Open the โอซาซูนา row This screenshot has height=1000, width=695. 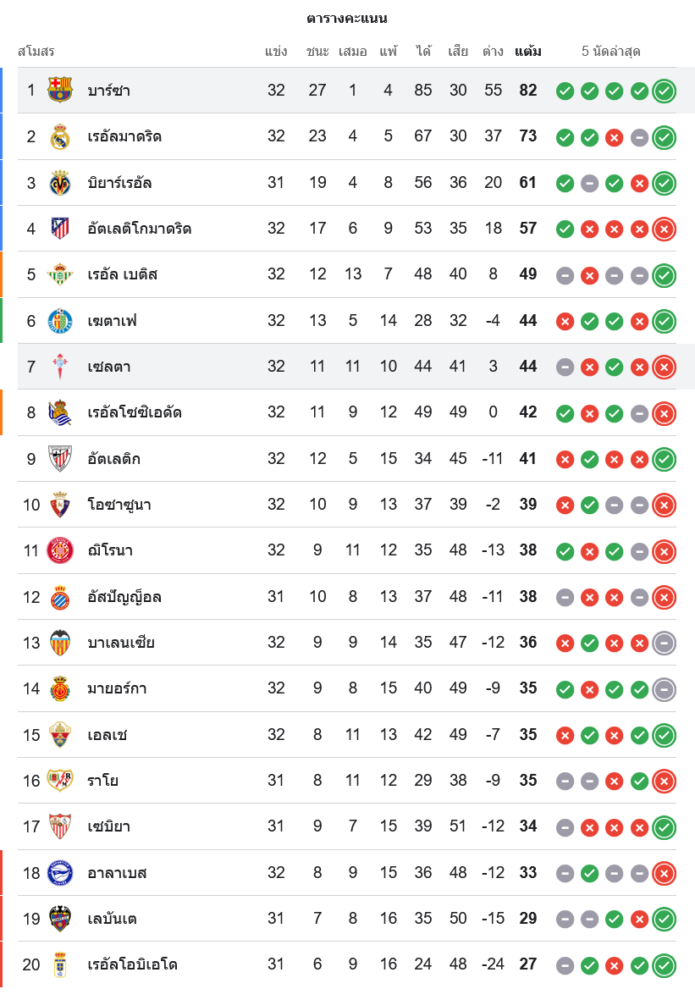(x=119, y=505)
